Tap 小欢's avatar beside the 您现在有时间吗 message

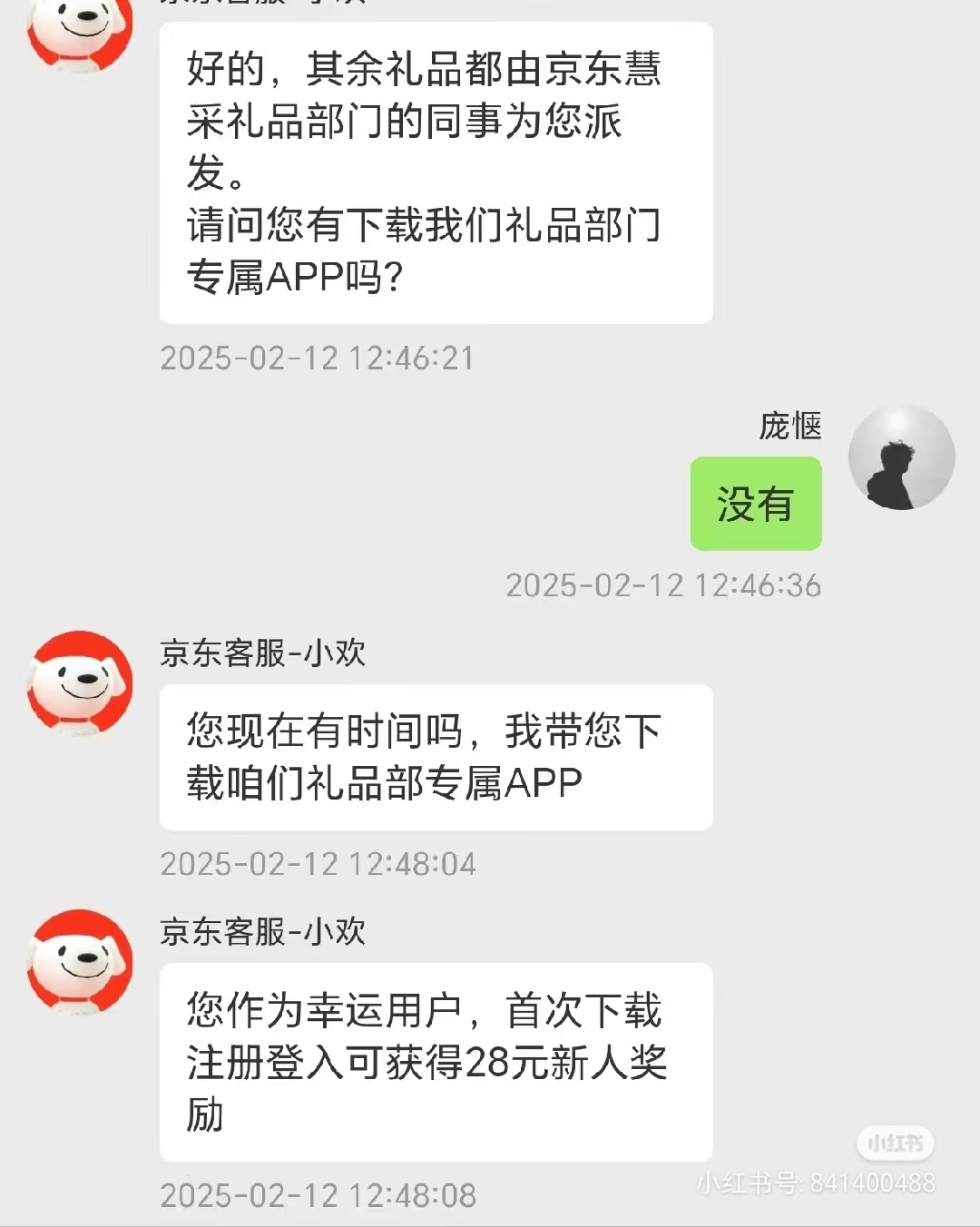80,682
